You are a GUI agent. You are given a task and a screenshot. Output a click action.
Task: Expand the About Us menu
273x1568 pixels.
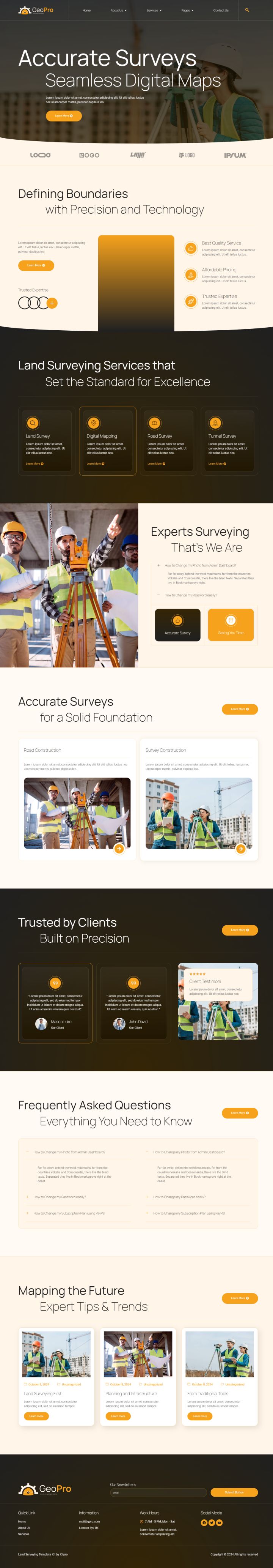(119, 10)
